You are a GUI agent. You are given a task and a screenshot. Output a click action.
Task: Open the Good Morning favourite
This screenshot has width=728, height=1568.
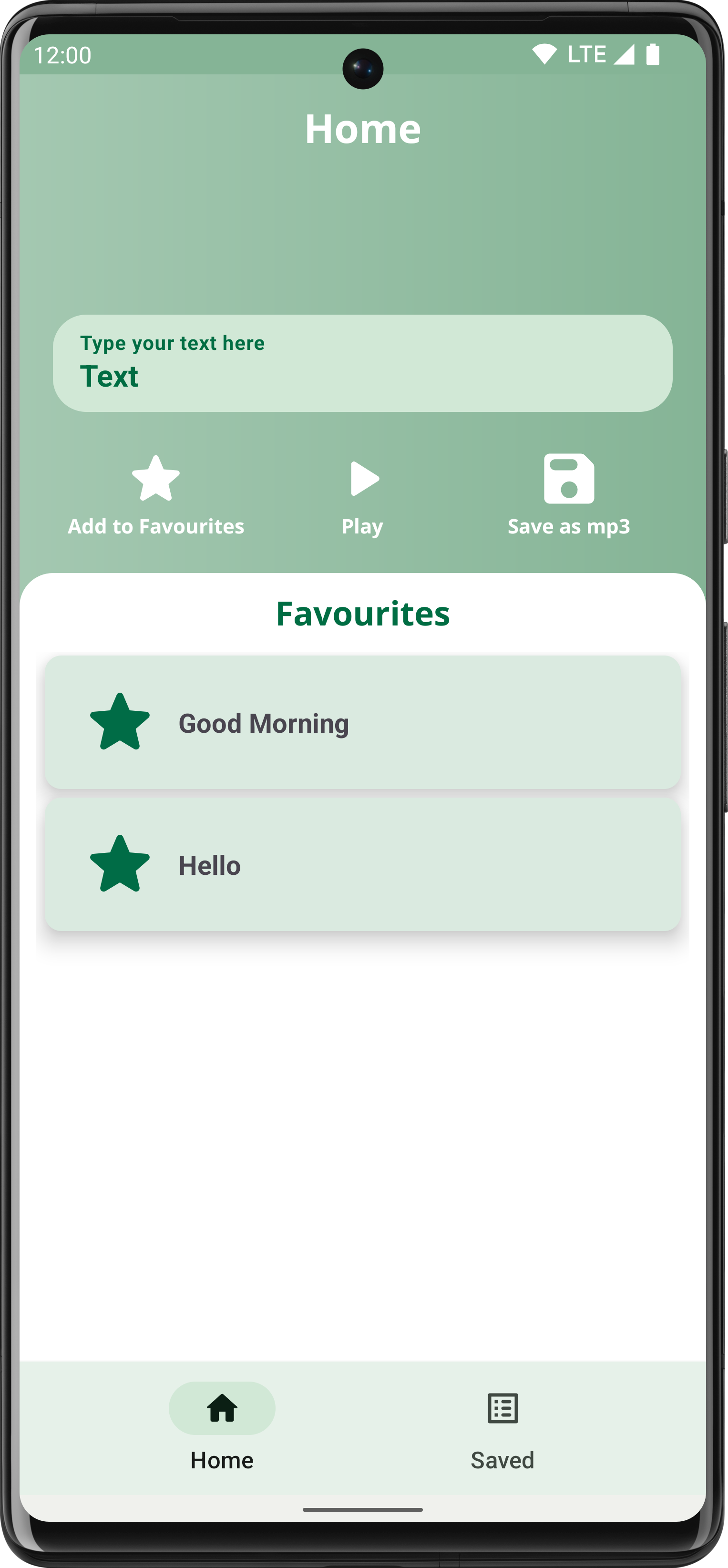click(363, 723)
